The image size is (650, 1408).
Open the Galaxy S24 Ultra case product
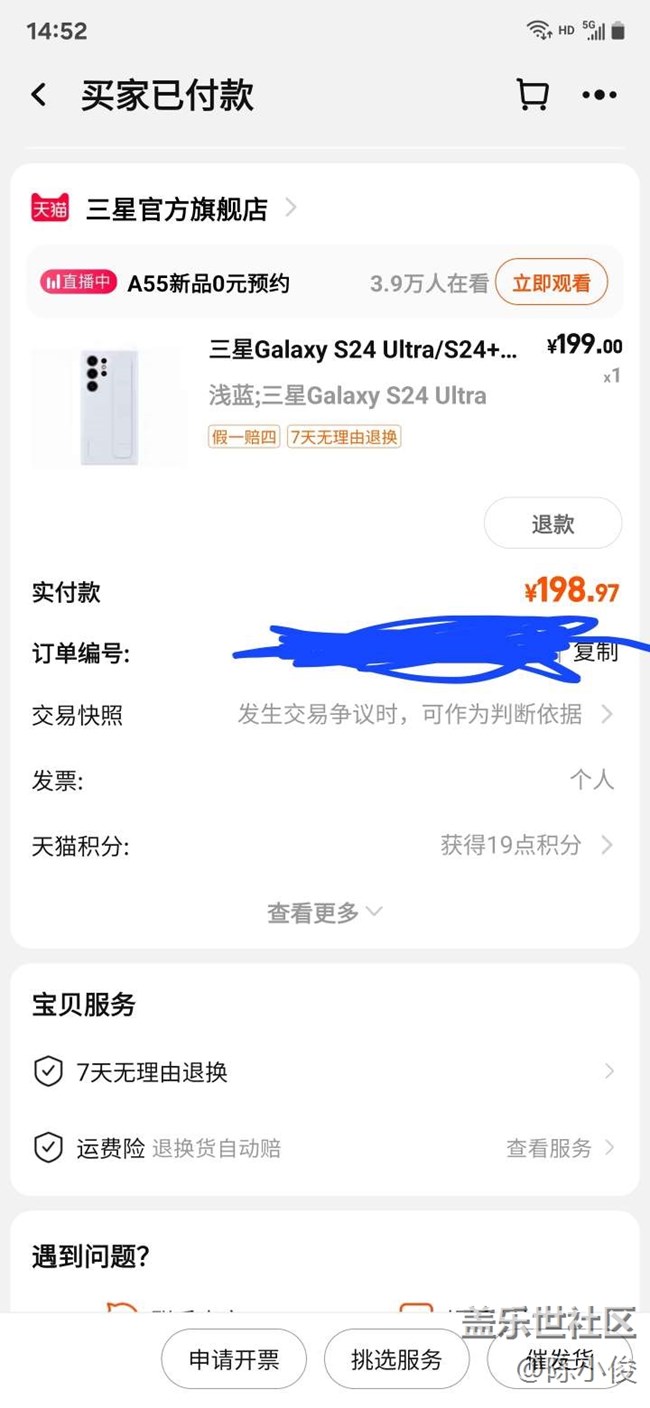363,350
